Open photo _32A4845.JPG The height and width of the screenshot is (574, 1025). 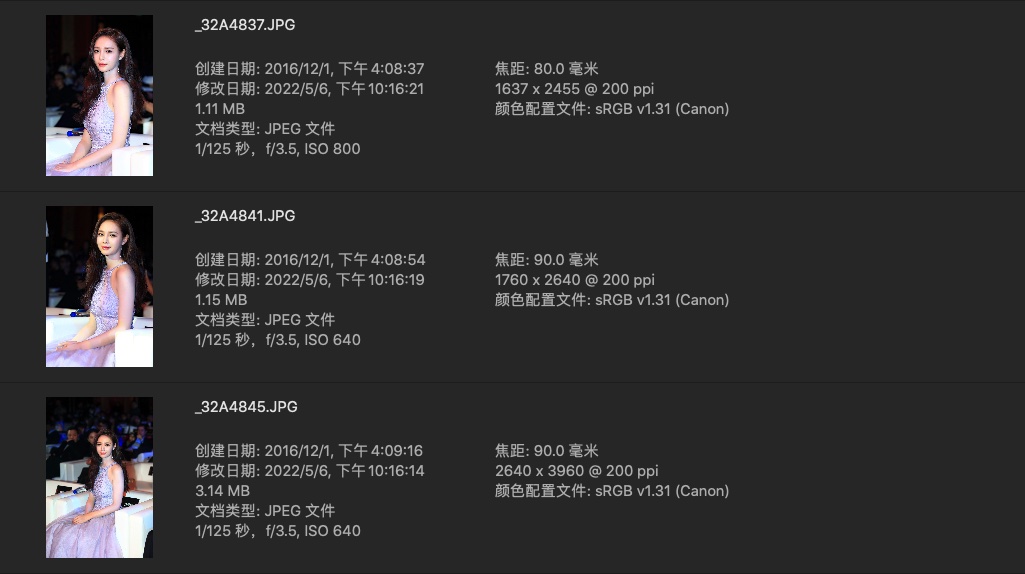(99, 477)
